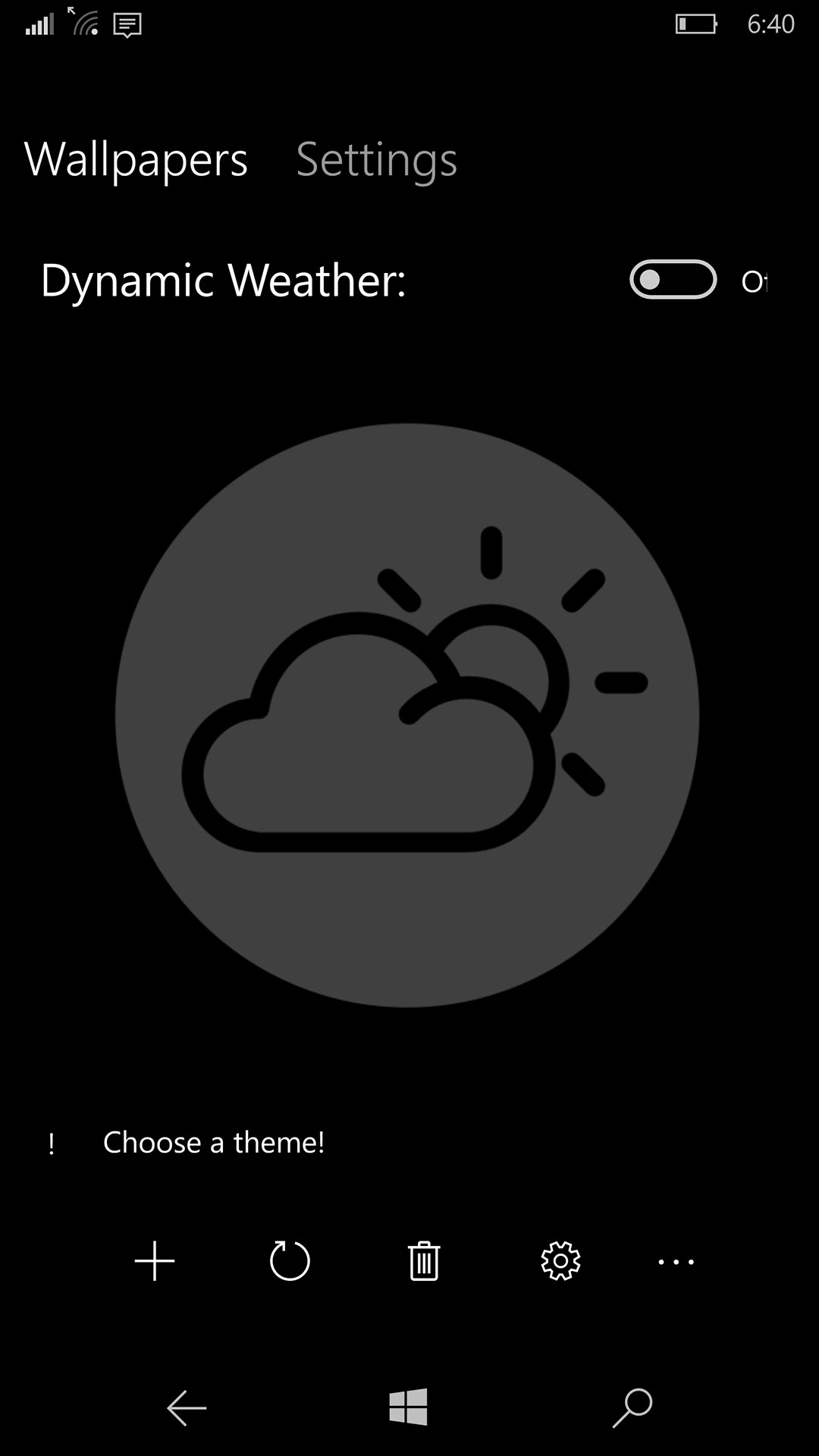The image size is (819, 1456).
Task: Turn on the Dynamic Weather toggle
Action: (673, 280)
